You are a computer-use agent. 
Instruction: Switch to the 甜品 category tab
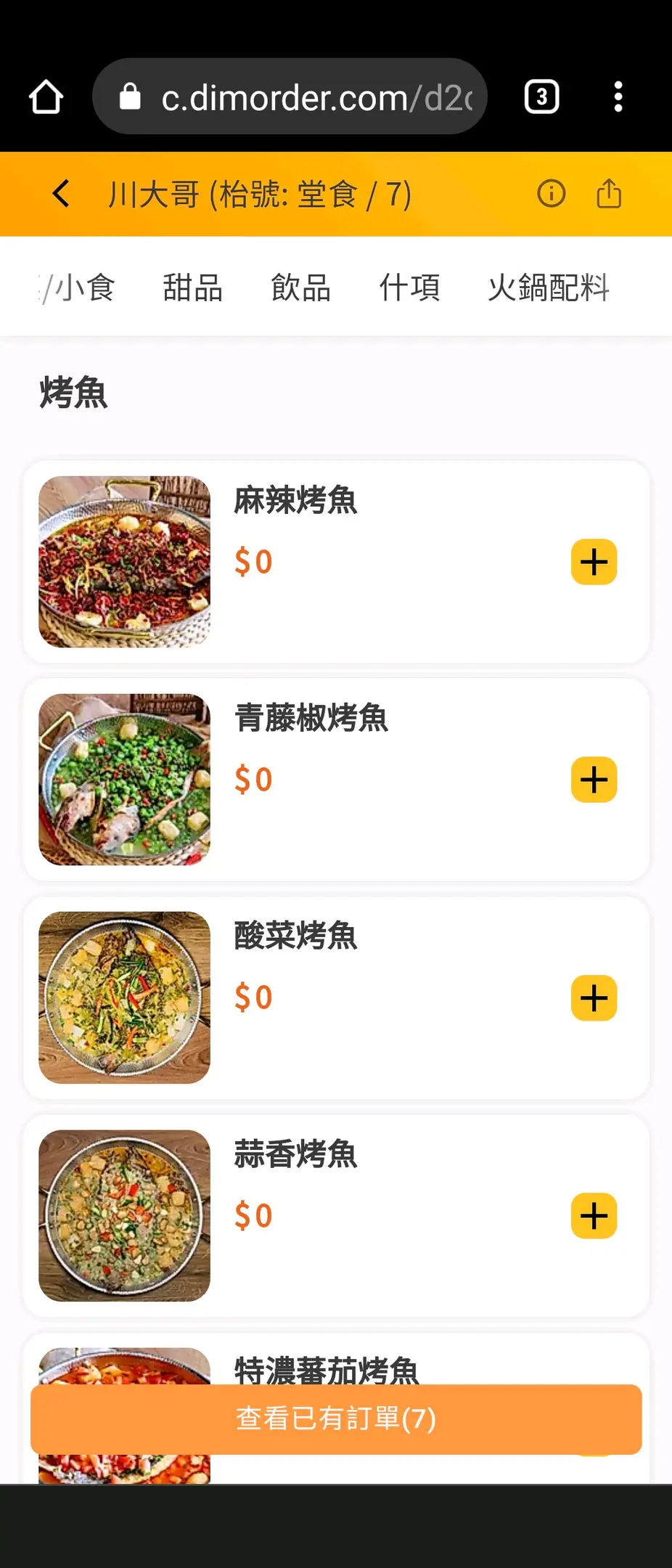(192, 287)
